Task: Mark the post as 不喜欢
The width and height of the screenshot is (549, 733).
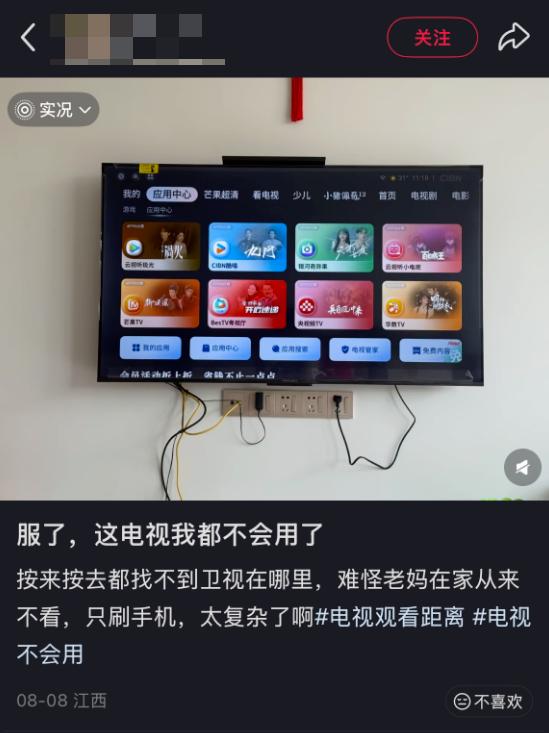Action: point(488,701)
